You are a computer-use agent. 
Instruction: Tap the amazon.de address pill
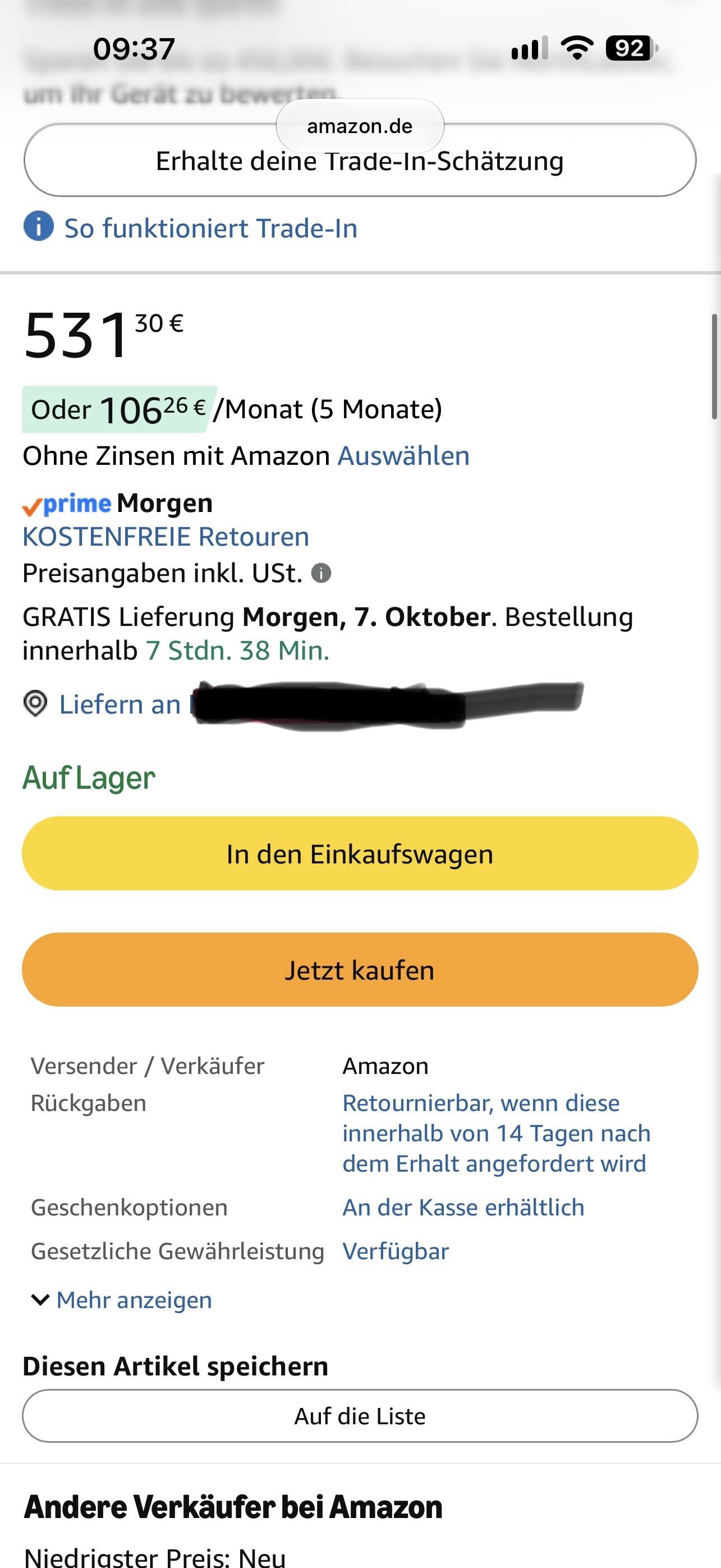click(x=360, y=126)
